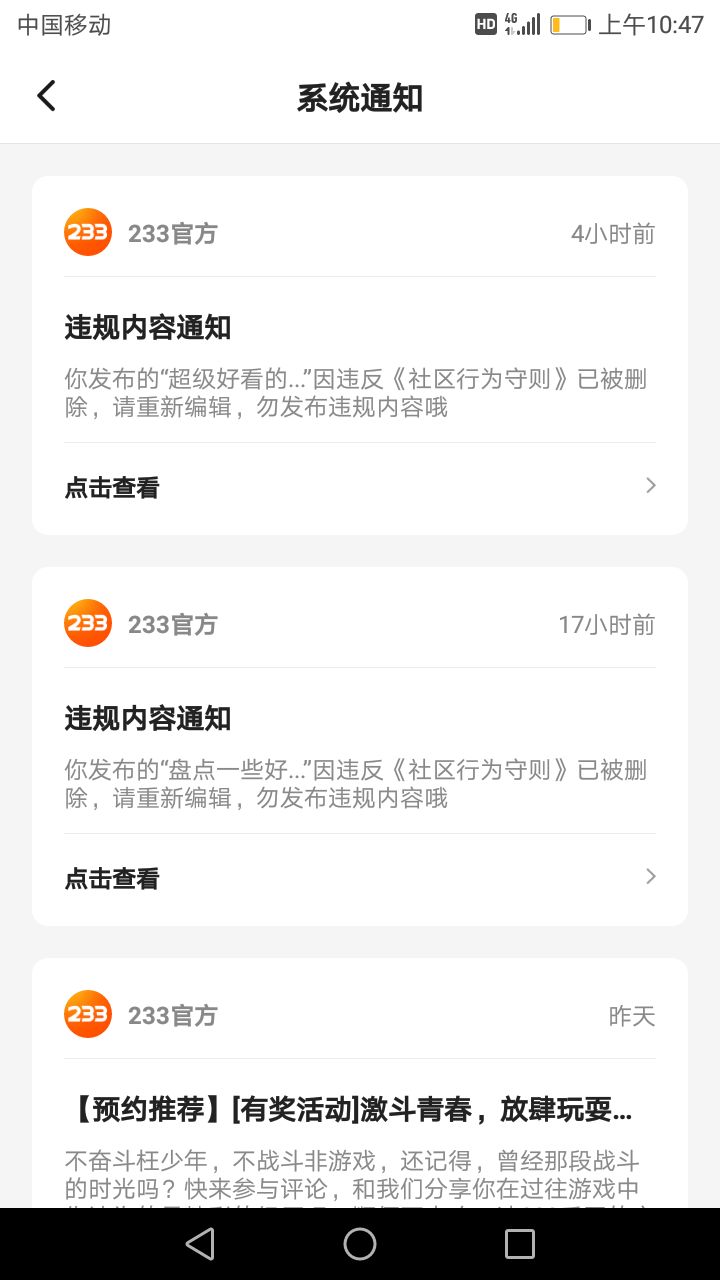The width and height of the screenshot is (720, 1280).
Task: Open recent apps from navigation bar
Action: tap(520, 1244)
